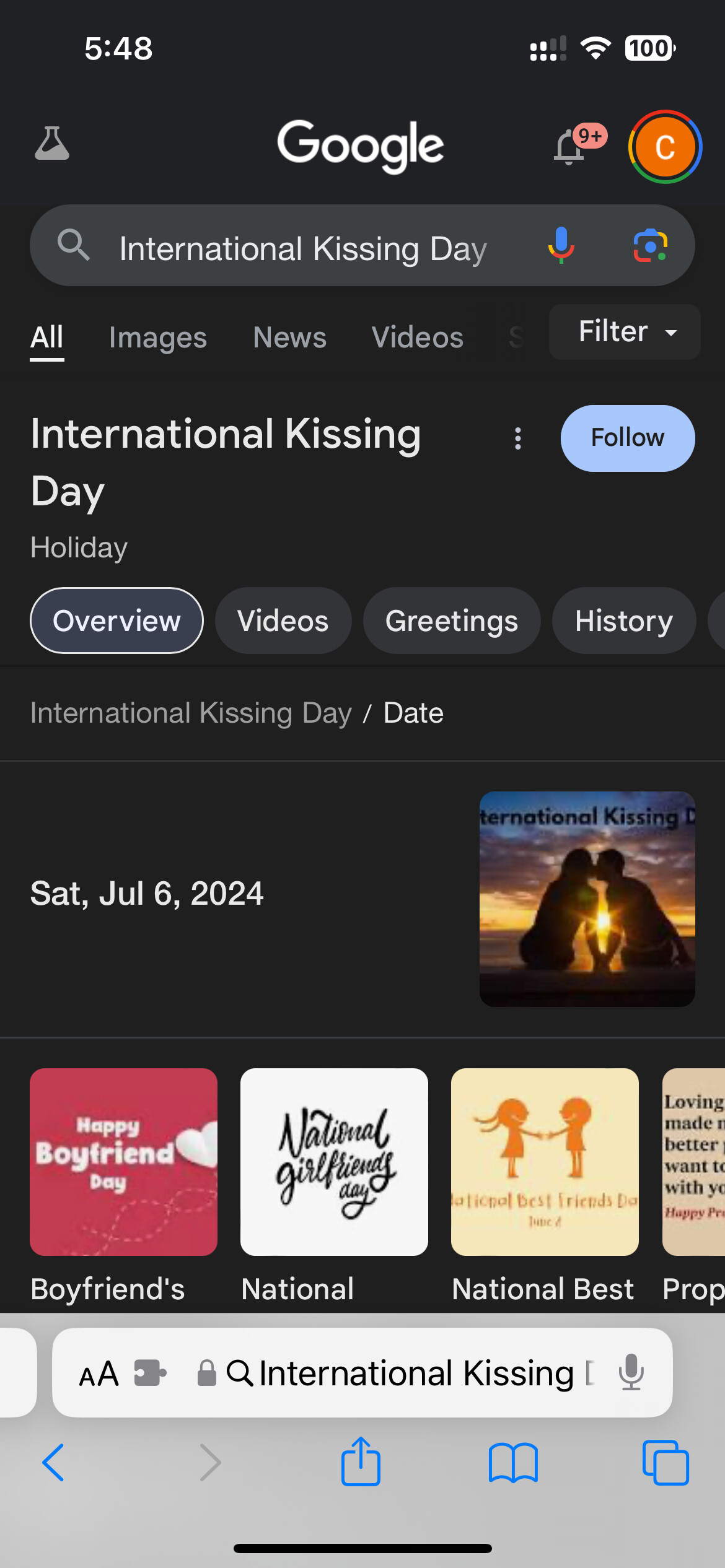Open the International Kissing Day sunset image
This screenshot has width=725, height=1568.
(587, 899)
